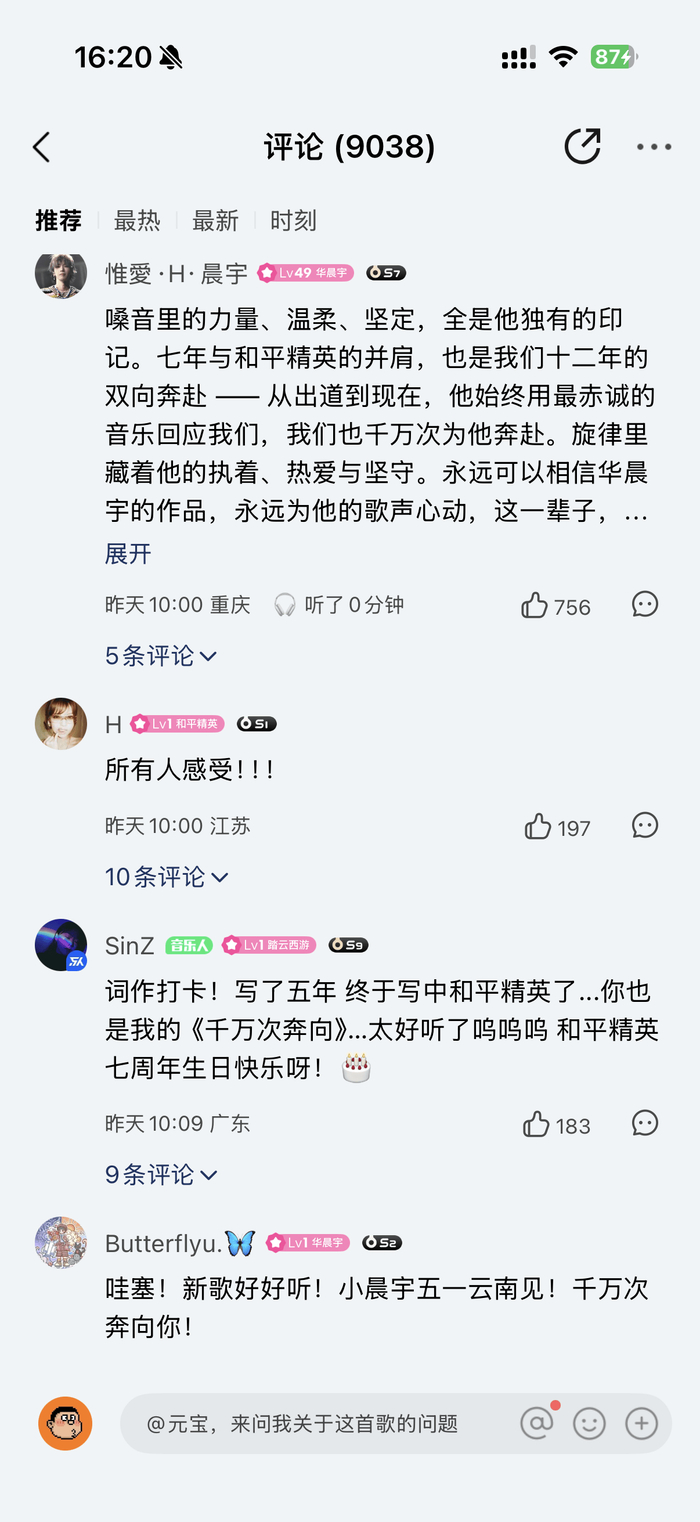
Task: Open the emoji picker
Action: point(589,1423)
